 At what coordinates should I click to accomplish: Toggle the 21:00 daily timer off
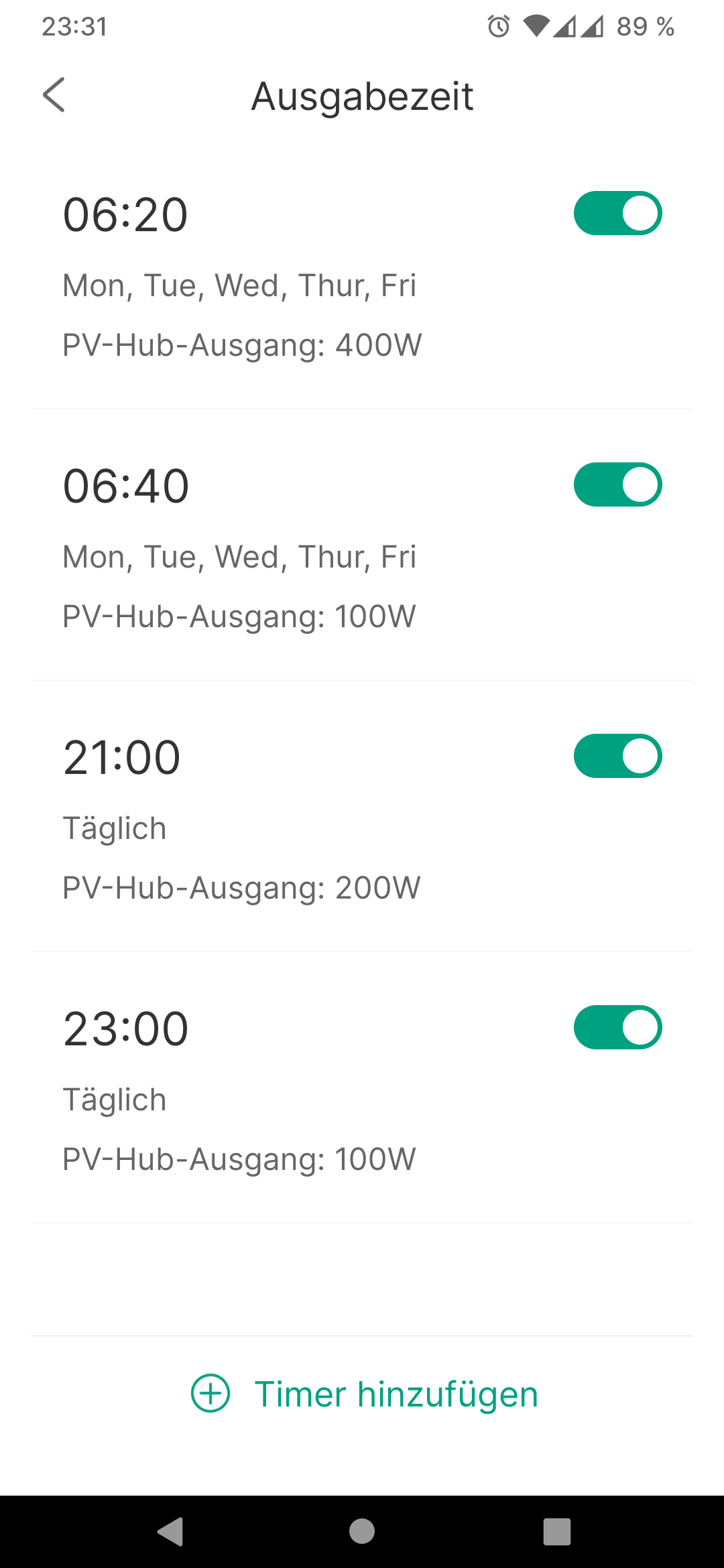coord(617,756)
